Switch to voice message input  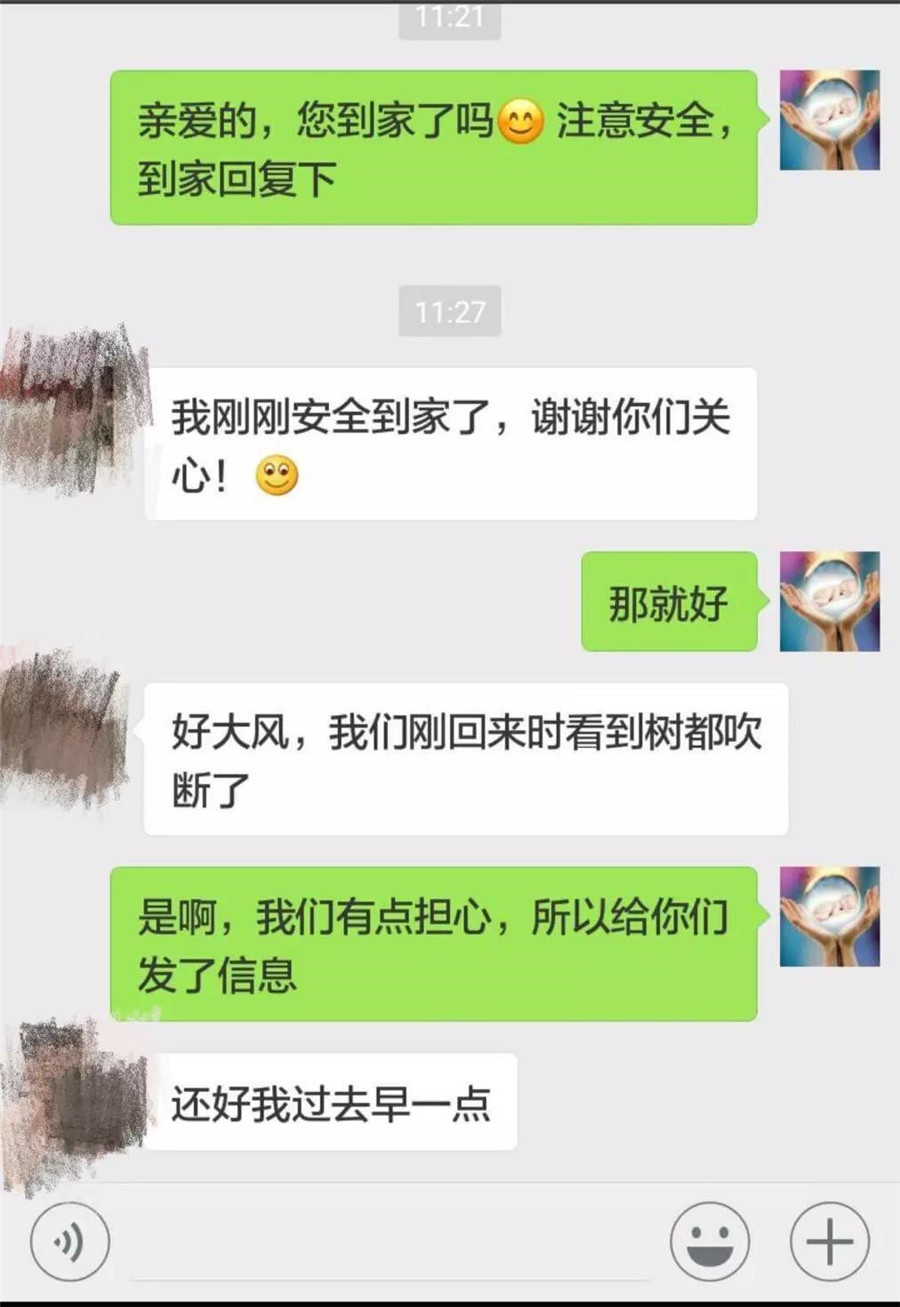[x=69, y=1243]
